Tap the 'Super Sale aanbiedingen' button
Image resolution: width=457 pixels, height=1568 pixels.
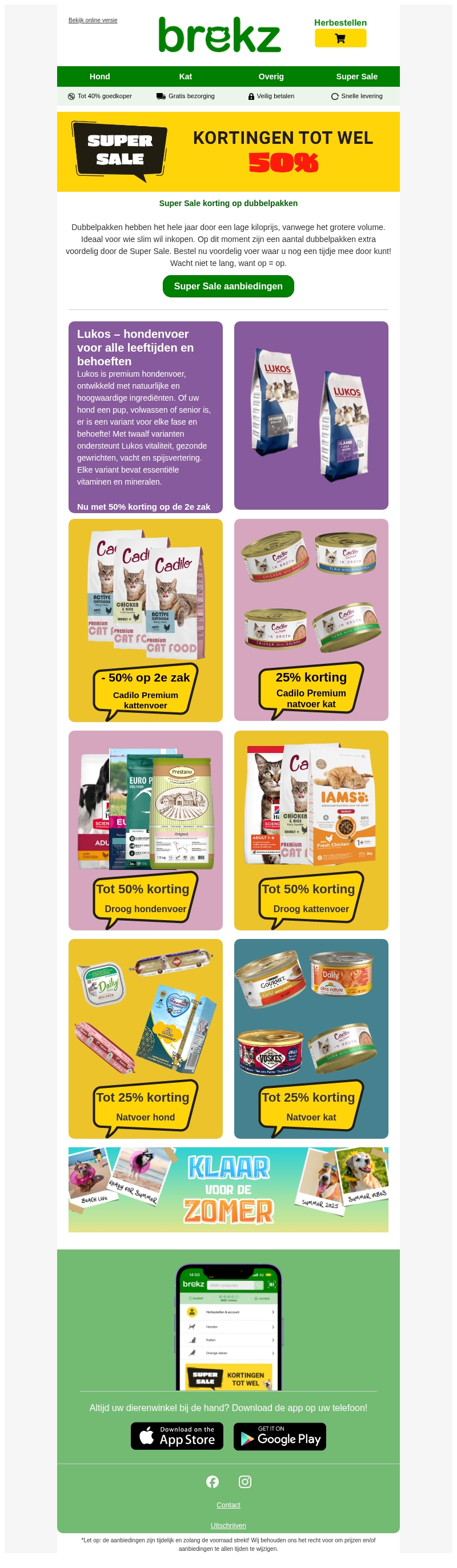(228, 286)
